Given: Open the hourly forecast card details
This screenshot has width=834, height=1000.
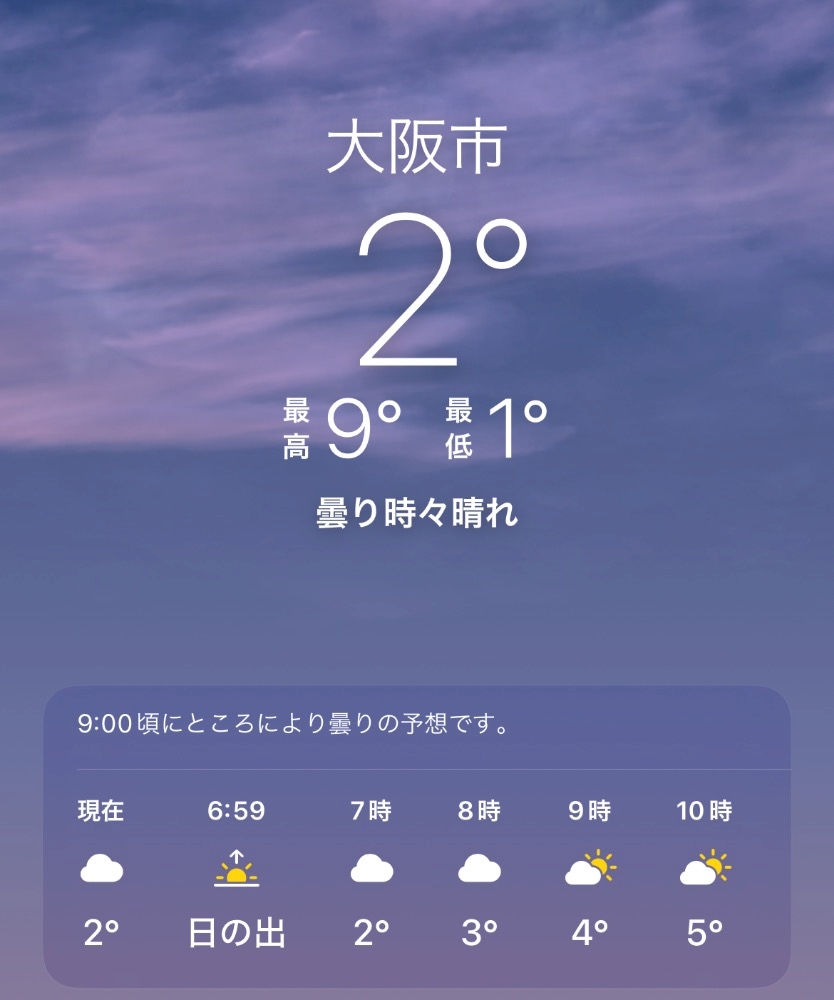Looking at the screenshot, I should [417, 837].
